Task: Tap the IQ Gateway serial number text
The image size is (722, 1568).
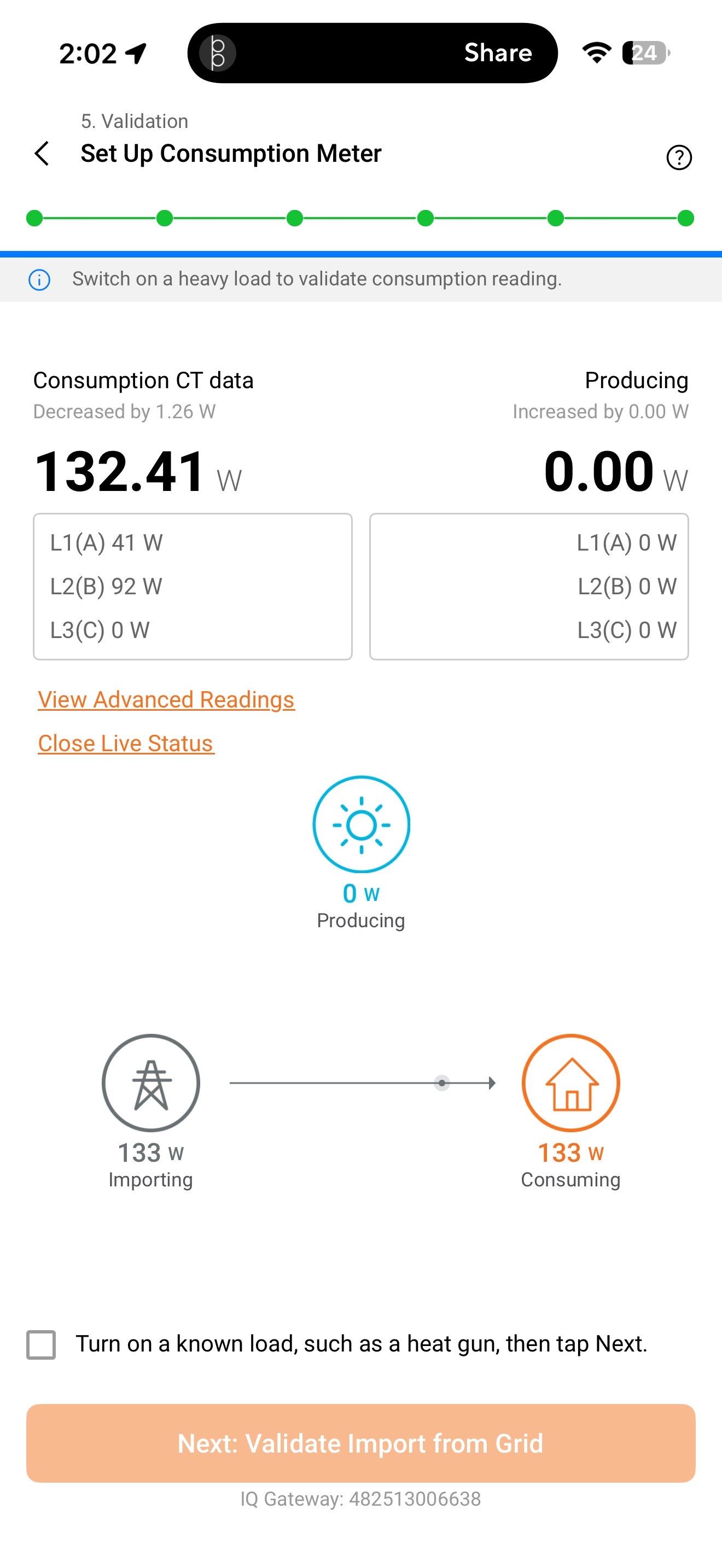Action: tap(361, 1499)
